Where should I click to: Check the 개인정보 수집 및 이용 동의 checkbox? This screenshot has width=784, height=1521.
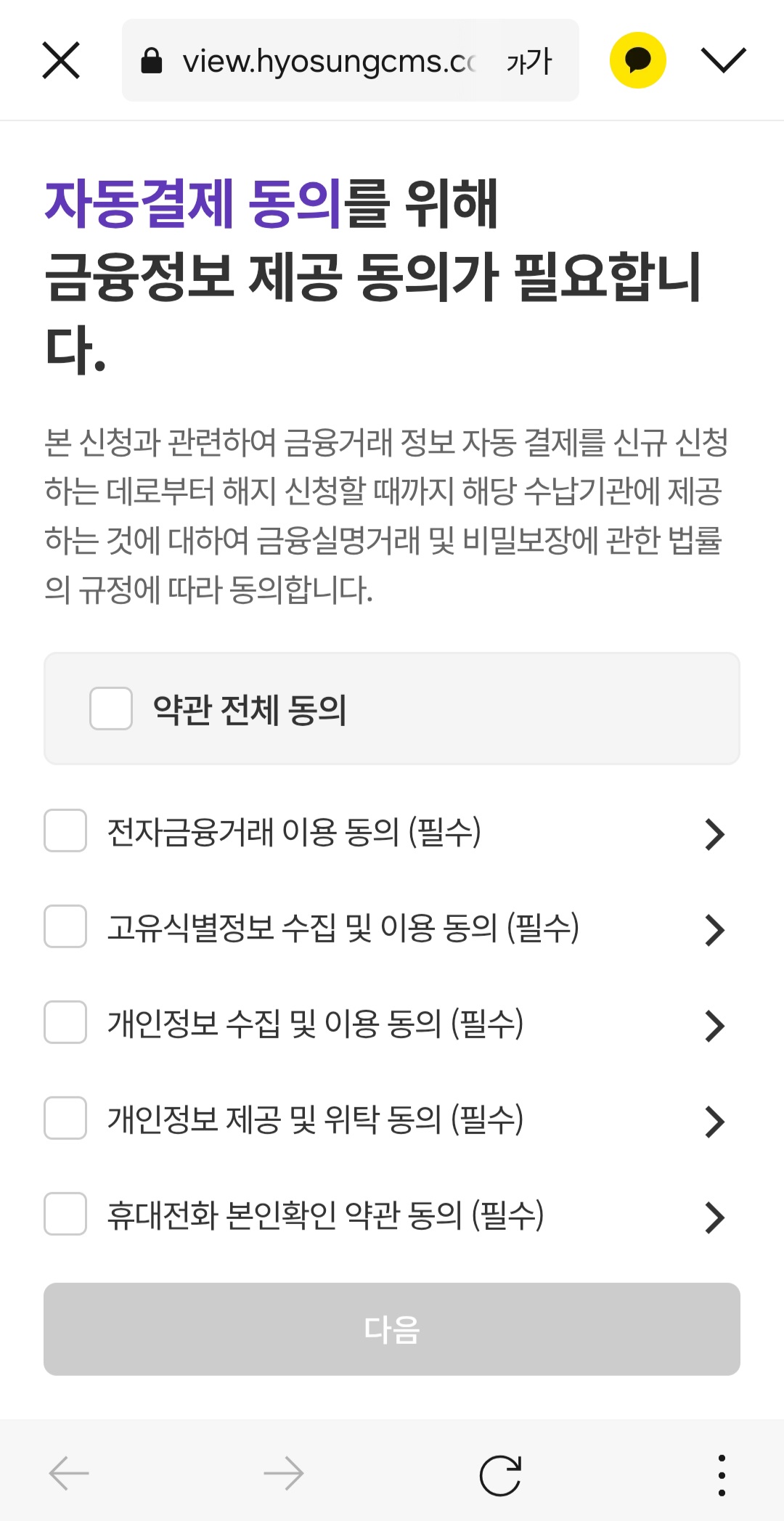pos(65,1026)
